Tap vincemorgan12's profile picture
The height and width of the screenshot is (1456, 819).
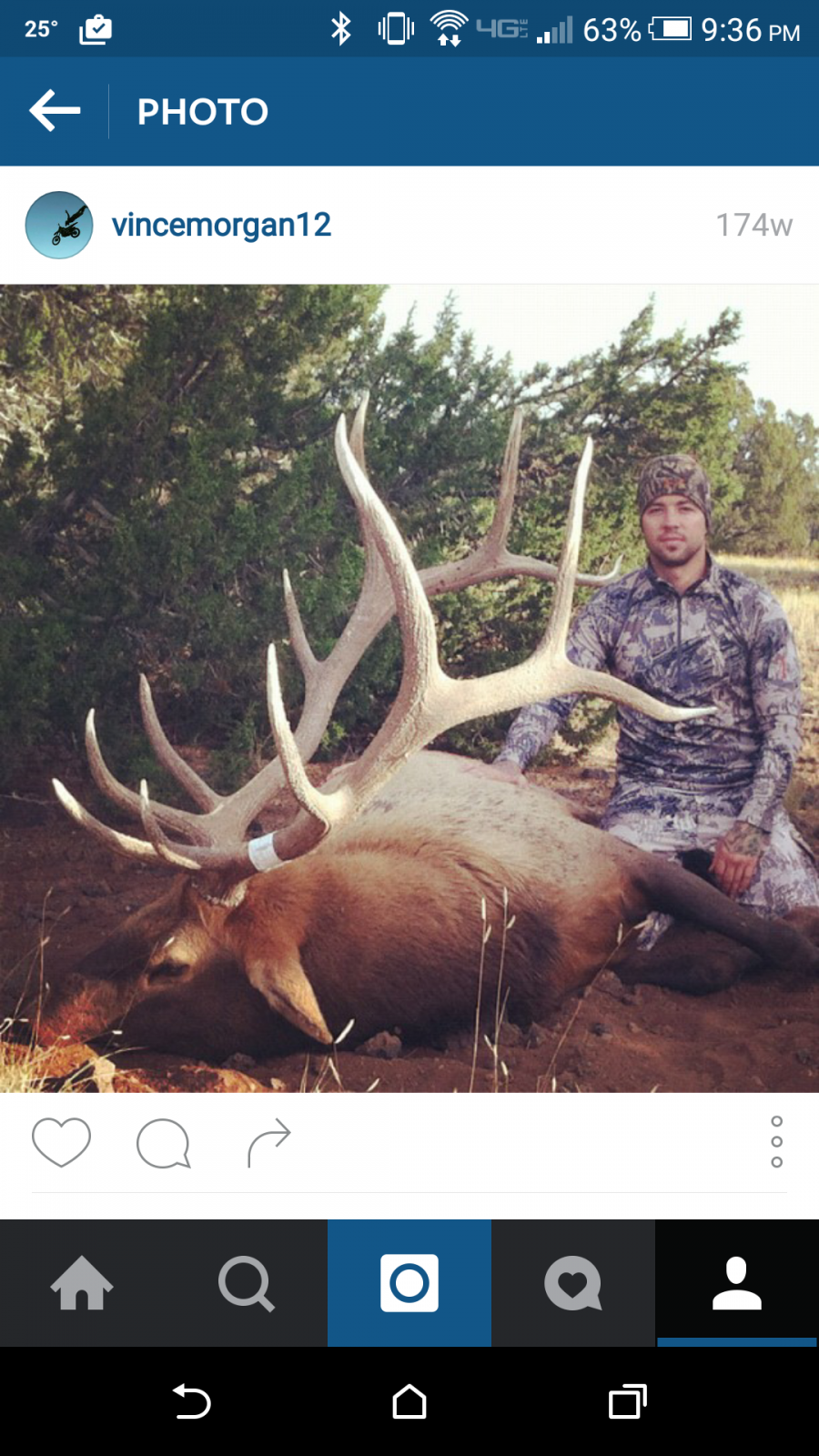(59, 225)
